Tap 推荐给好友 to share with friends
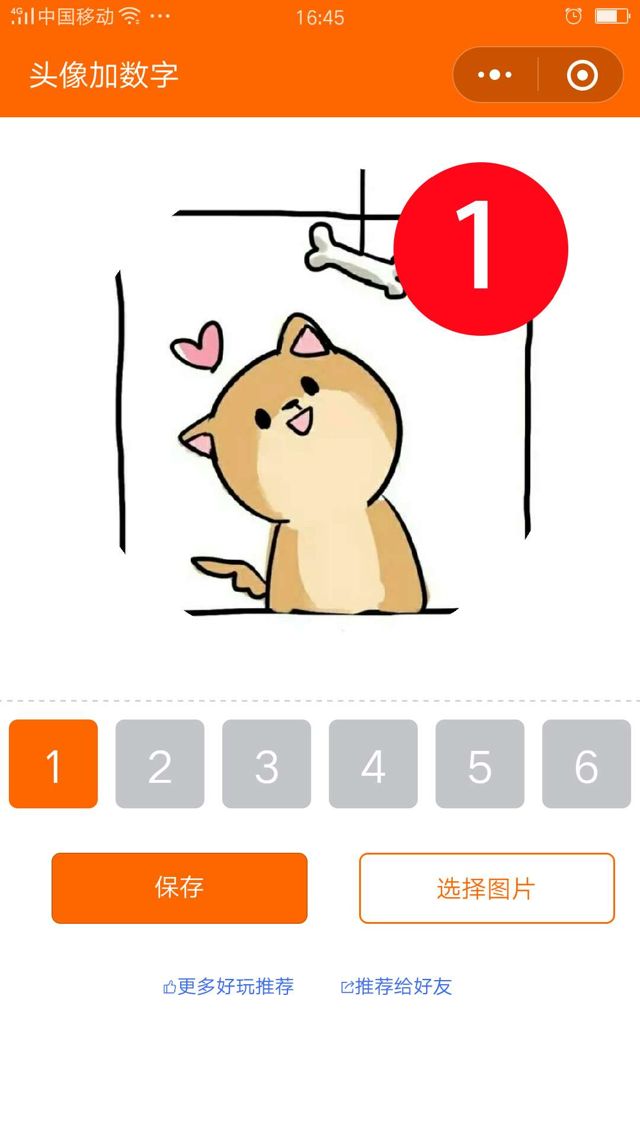Image resolution: width=640 pixels, height=1137 pixels. (x=397, y=987)
